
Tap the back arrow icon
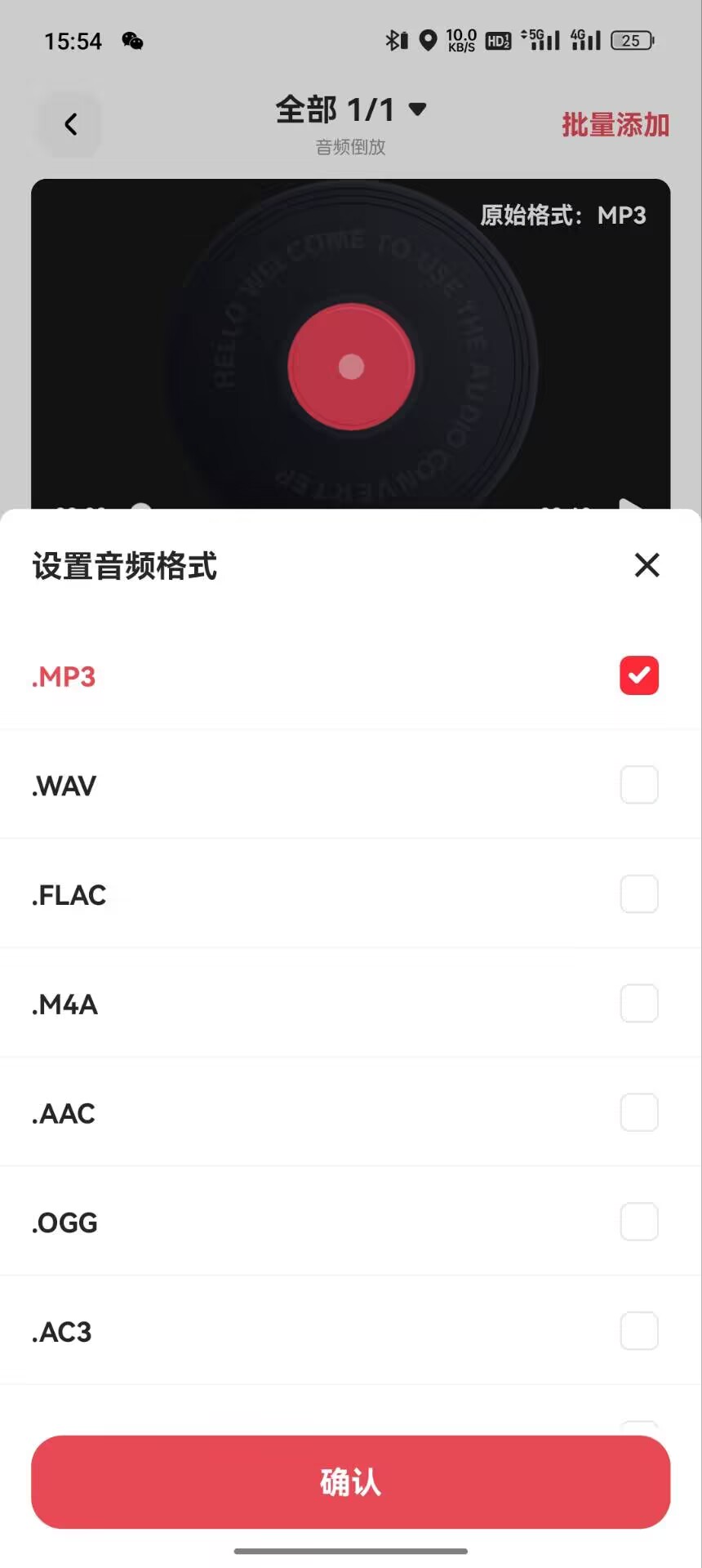[x=71, y=124]
